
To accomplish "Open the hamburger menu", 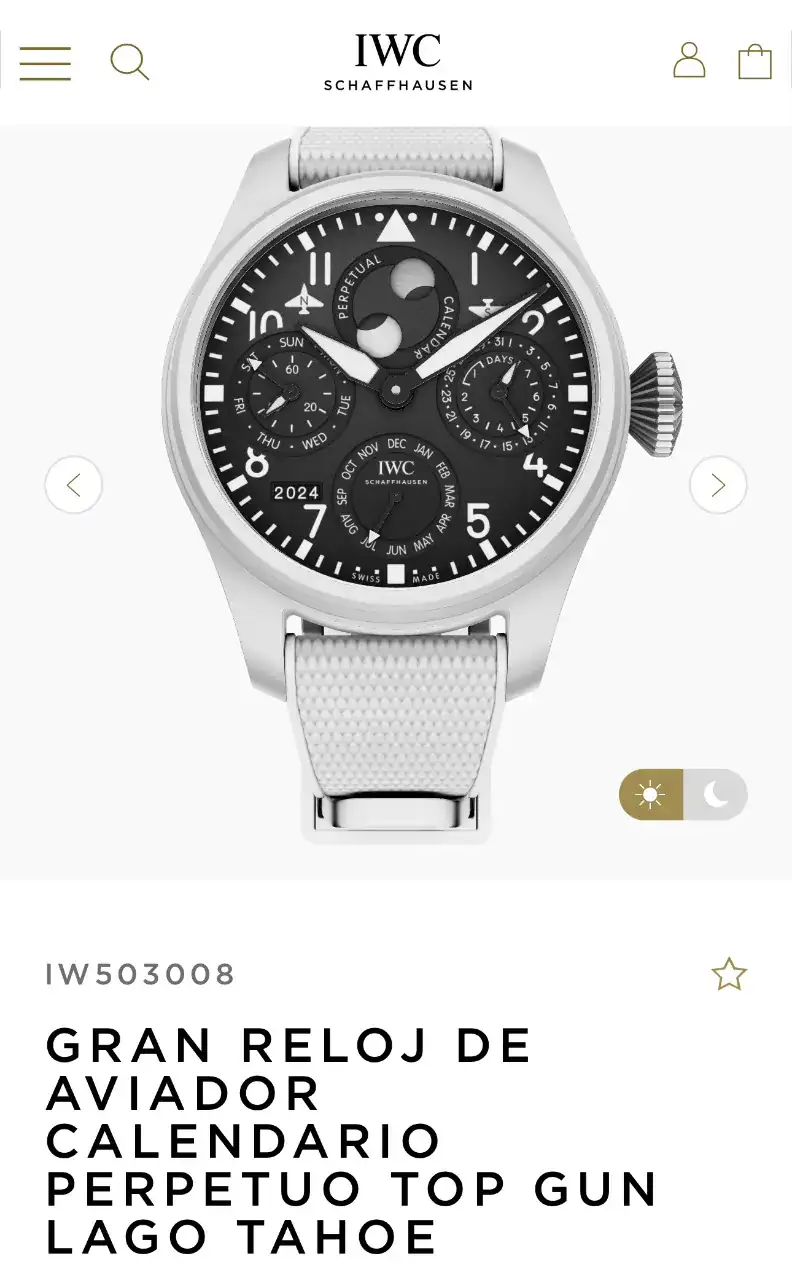I will tap(45, 63).
